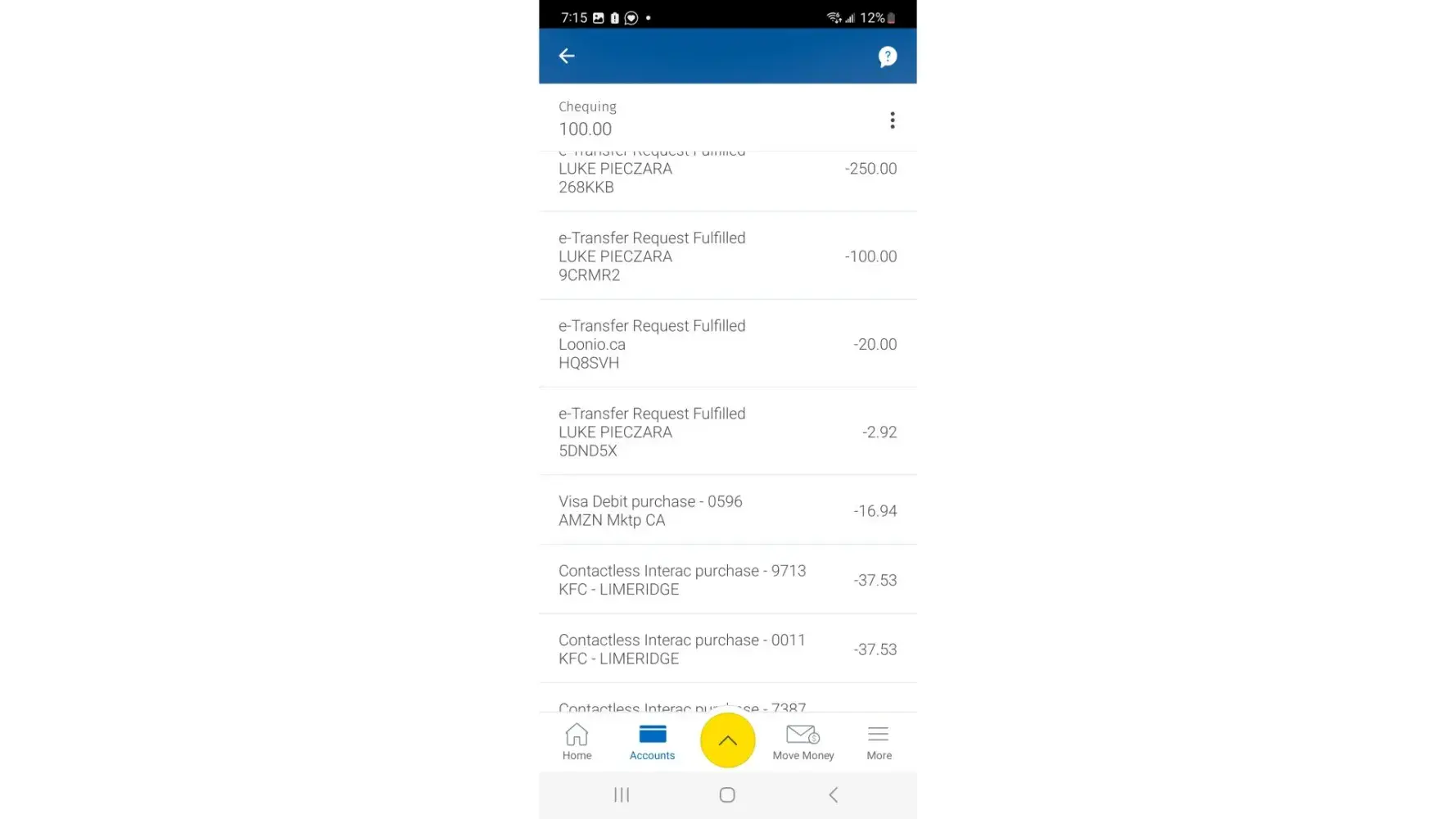Tap the yellow quick actions button

tap(727, 740)
